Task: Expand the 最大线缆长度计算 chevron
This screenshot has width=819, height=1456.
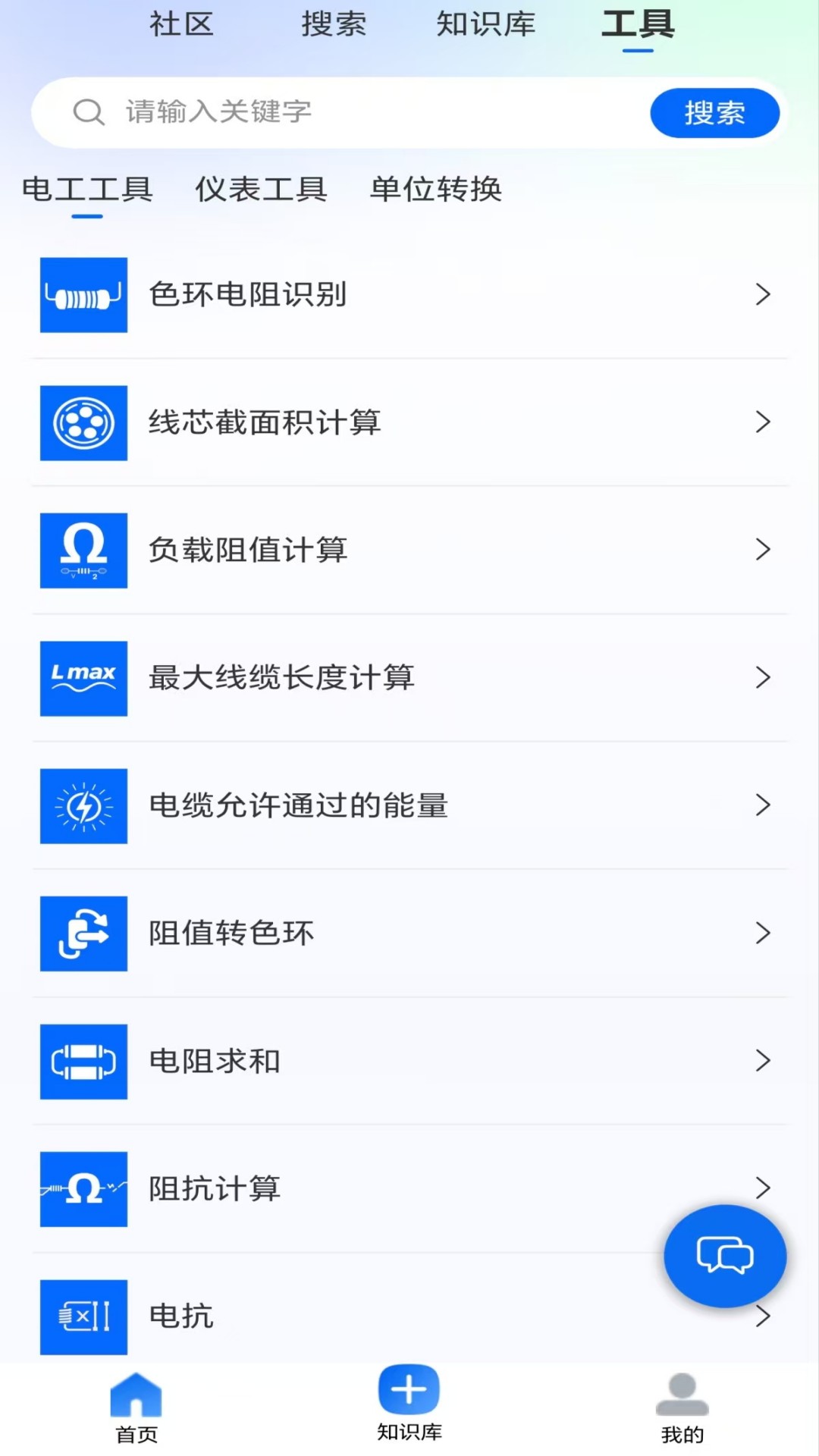Action: (763, 678)
